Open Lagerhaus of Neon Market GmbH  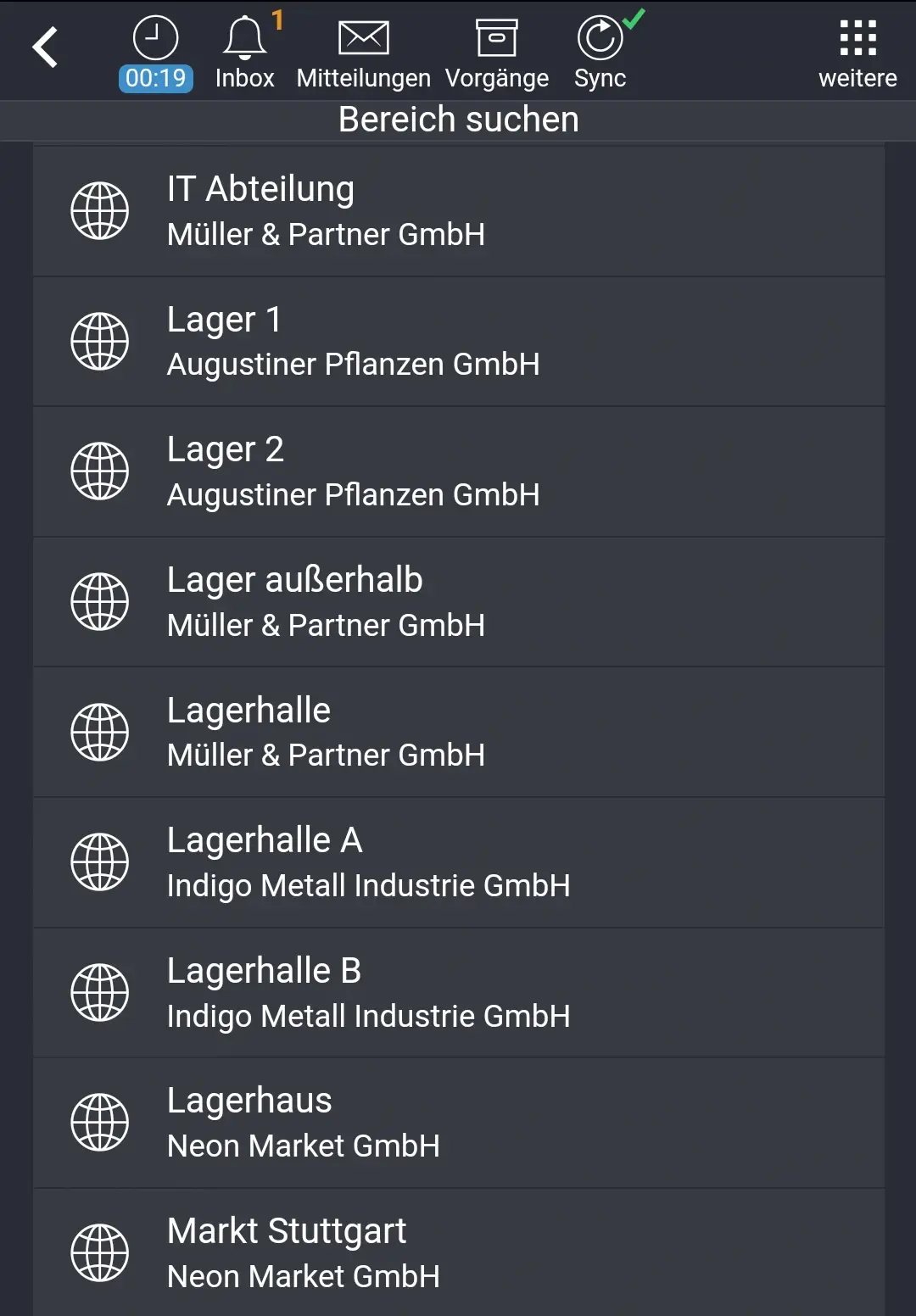click(x=458, y=1123)
